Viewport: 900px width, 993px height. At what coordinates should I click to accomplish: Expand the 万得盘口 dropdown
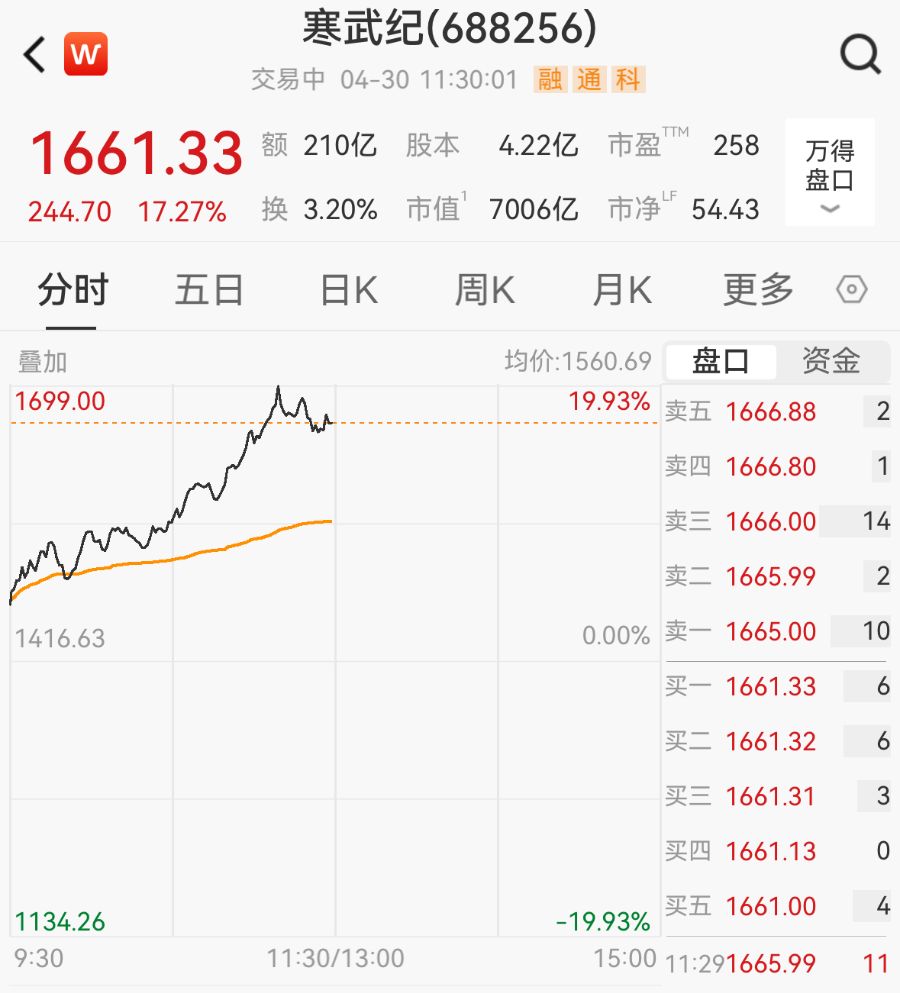pyautogui.click(x=830, y=172)
